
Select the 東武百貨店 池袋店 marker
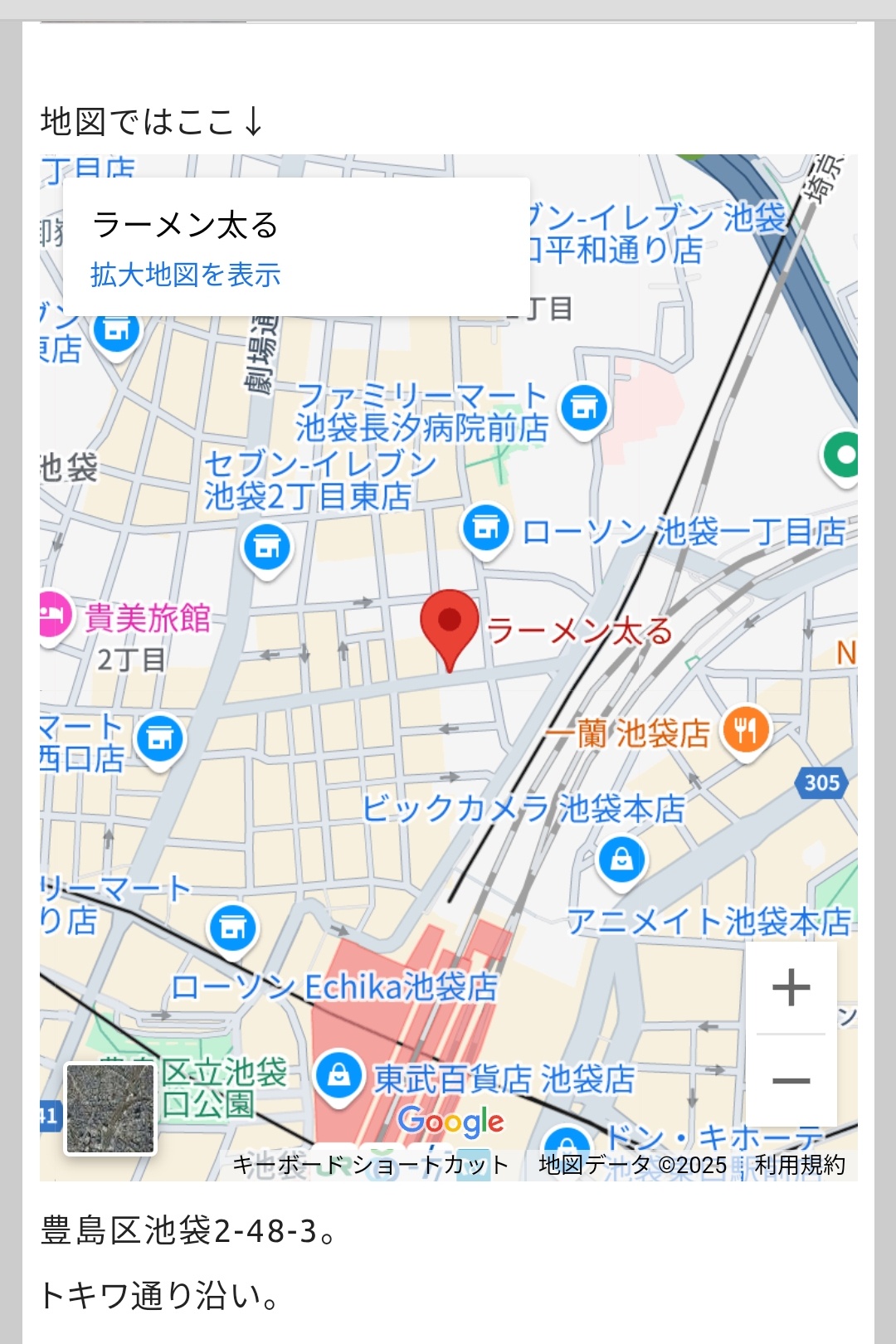click(338, 1077)
